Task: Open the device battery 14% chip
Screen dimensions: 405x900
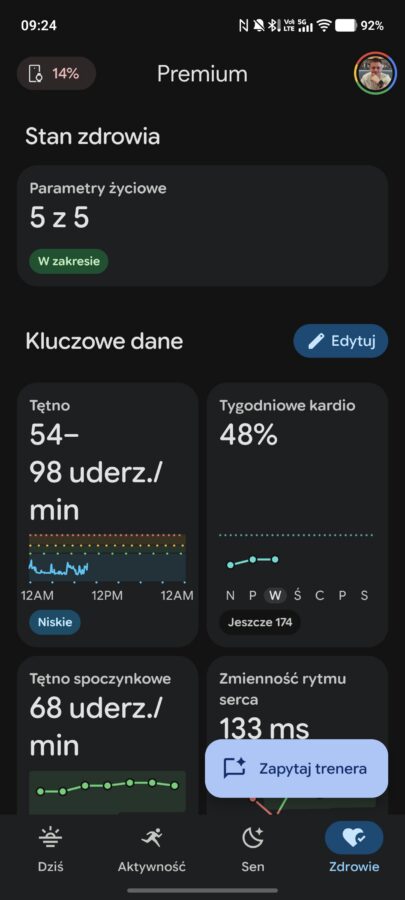Action: [x=56, y=73]
